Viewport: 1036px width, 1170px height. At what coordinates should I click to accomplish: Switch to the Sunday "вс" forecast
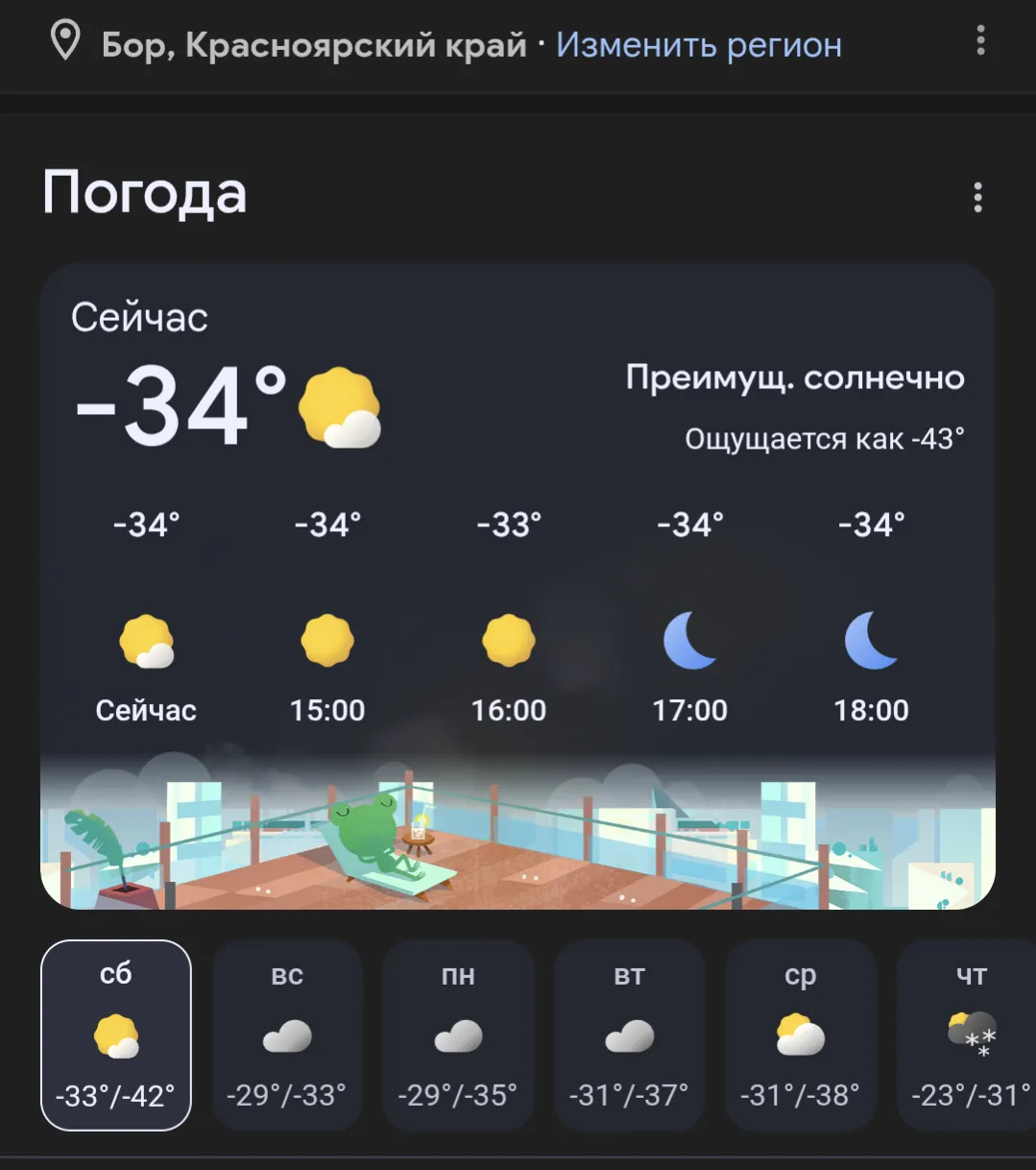[x=287, y=1035]
